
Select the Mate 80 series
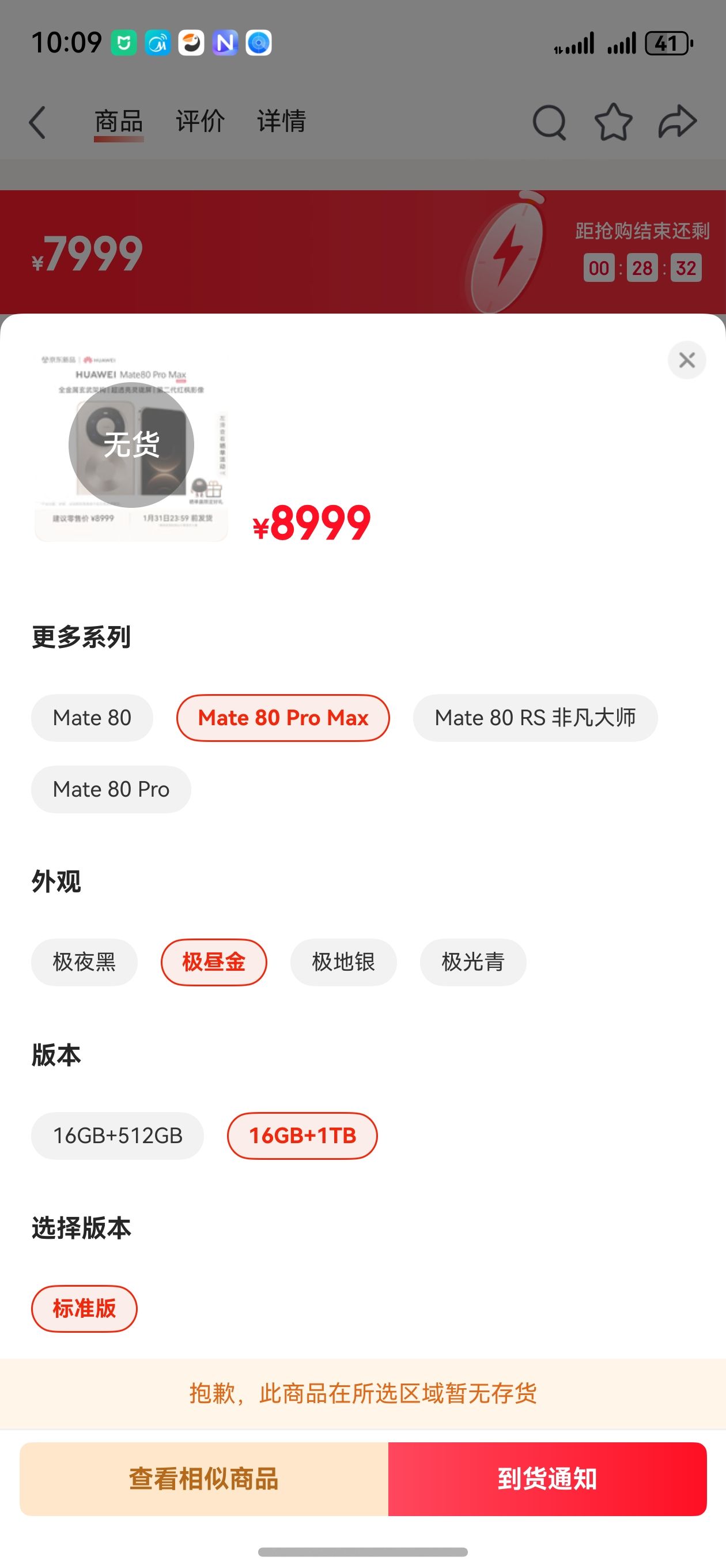(x=92, y=718)
